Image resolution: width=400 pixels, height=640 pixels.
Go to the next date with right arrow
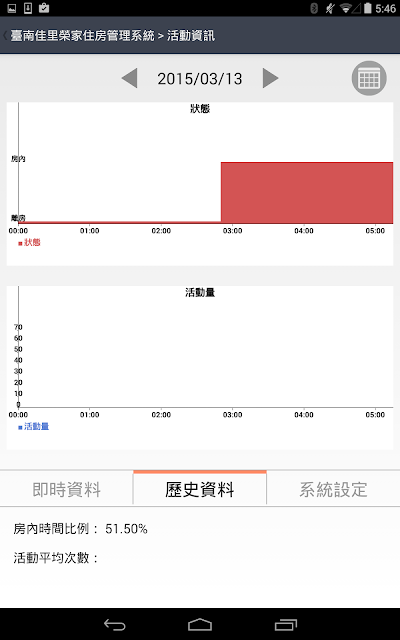click(270, 78)
